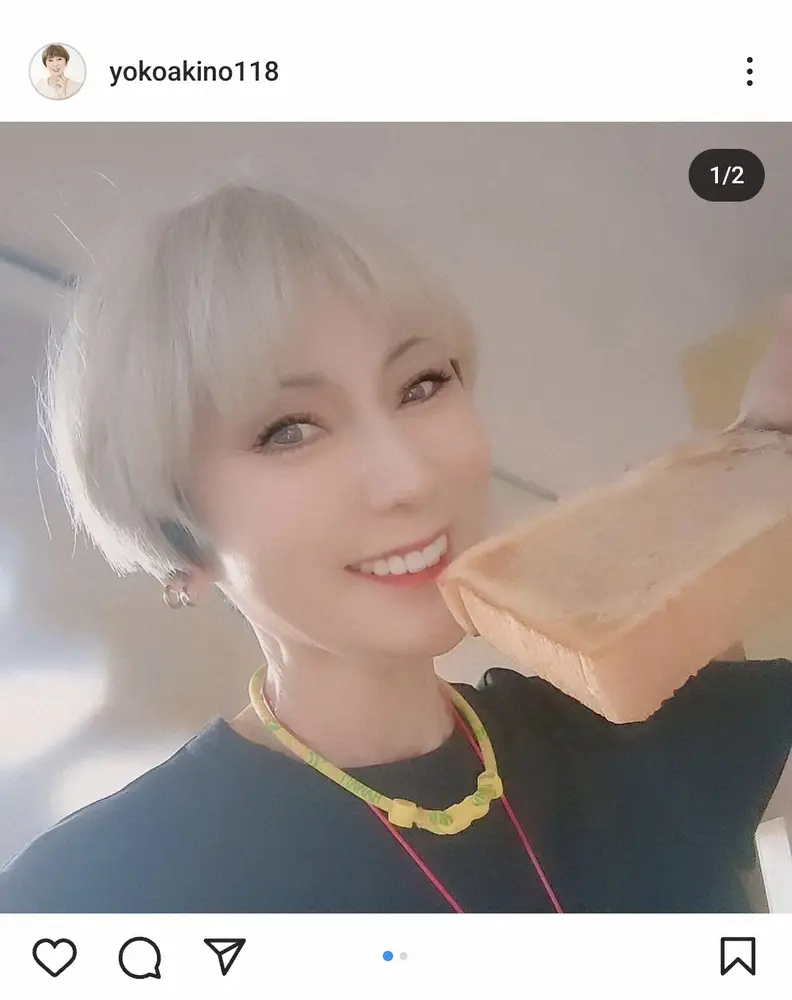
Task: Open the yokoakino118 username link
Action: coord(194,72)
